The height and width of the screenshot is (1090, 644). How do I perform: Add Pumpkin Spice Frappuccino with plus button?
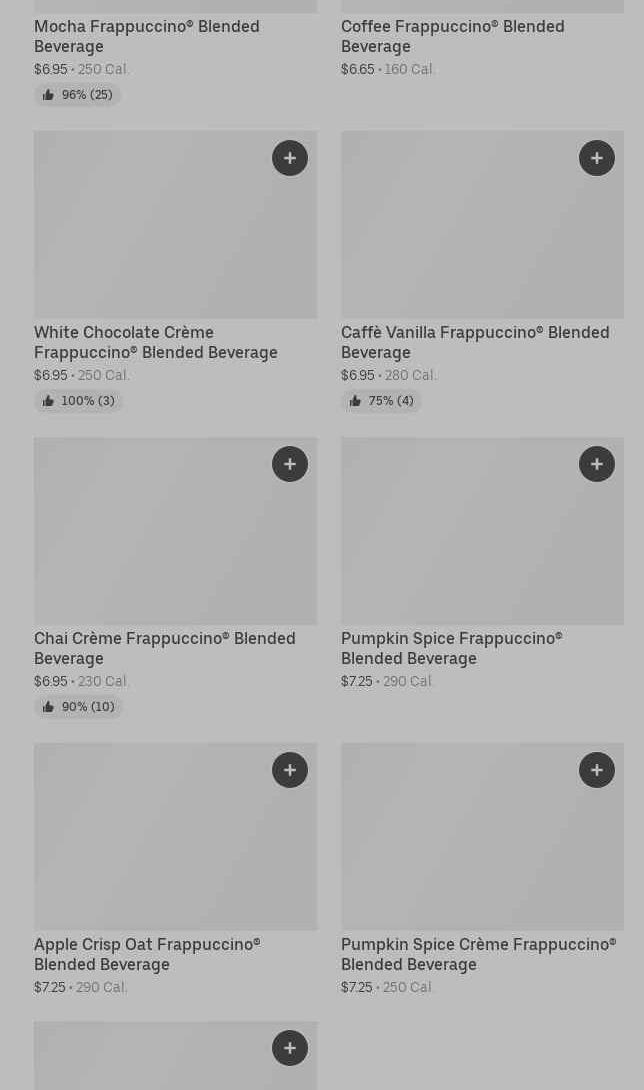click(x=597, y=464)
